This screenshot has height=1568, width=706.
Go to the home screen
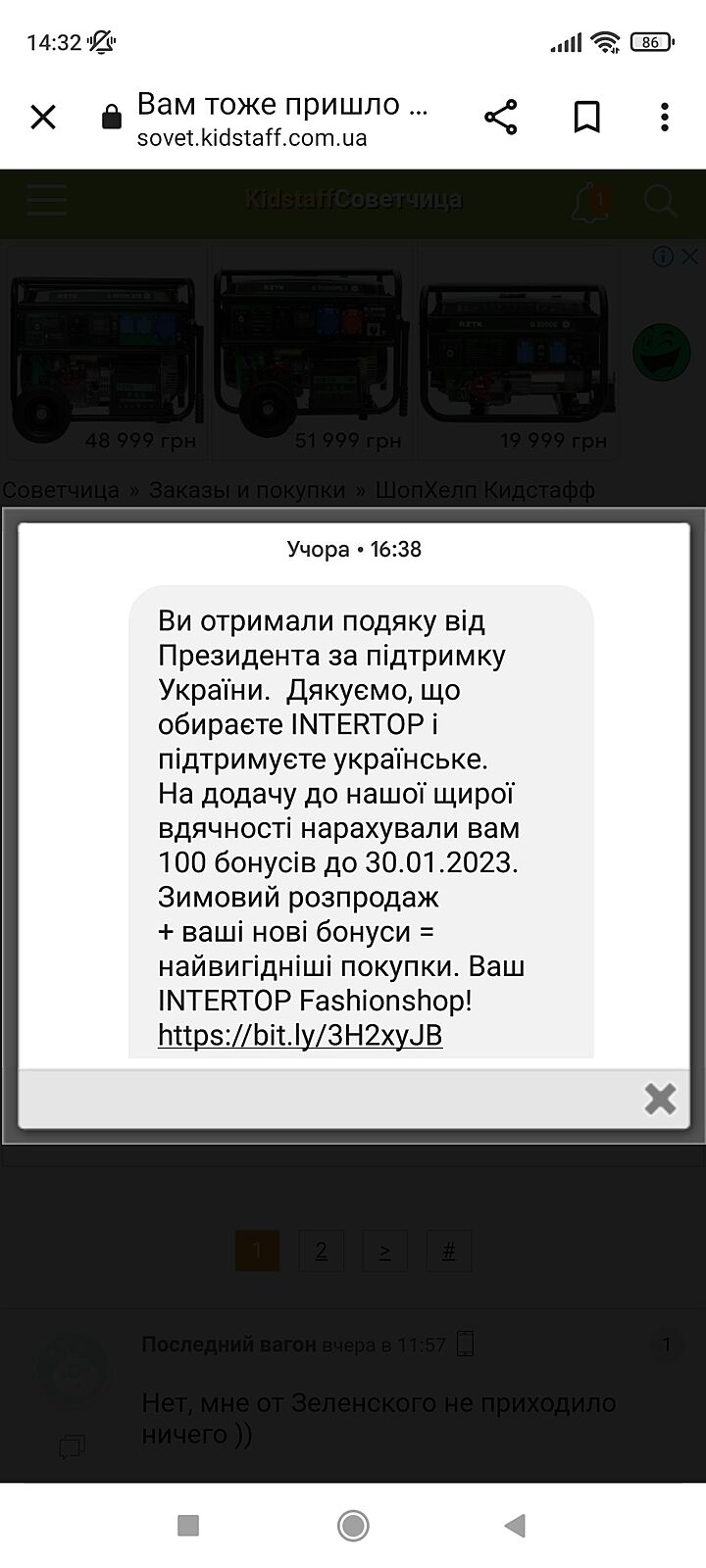click(x=353, y=1525)
